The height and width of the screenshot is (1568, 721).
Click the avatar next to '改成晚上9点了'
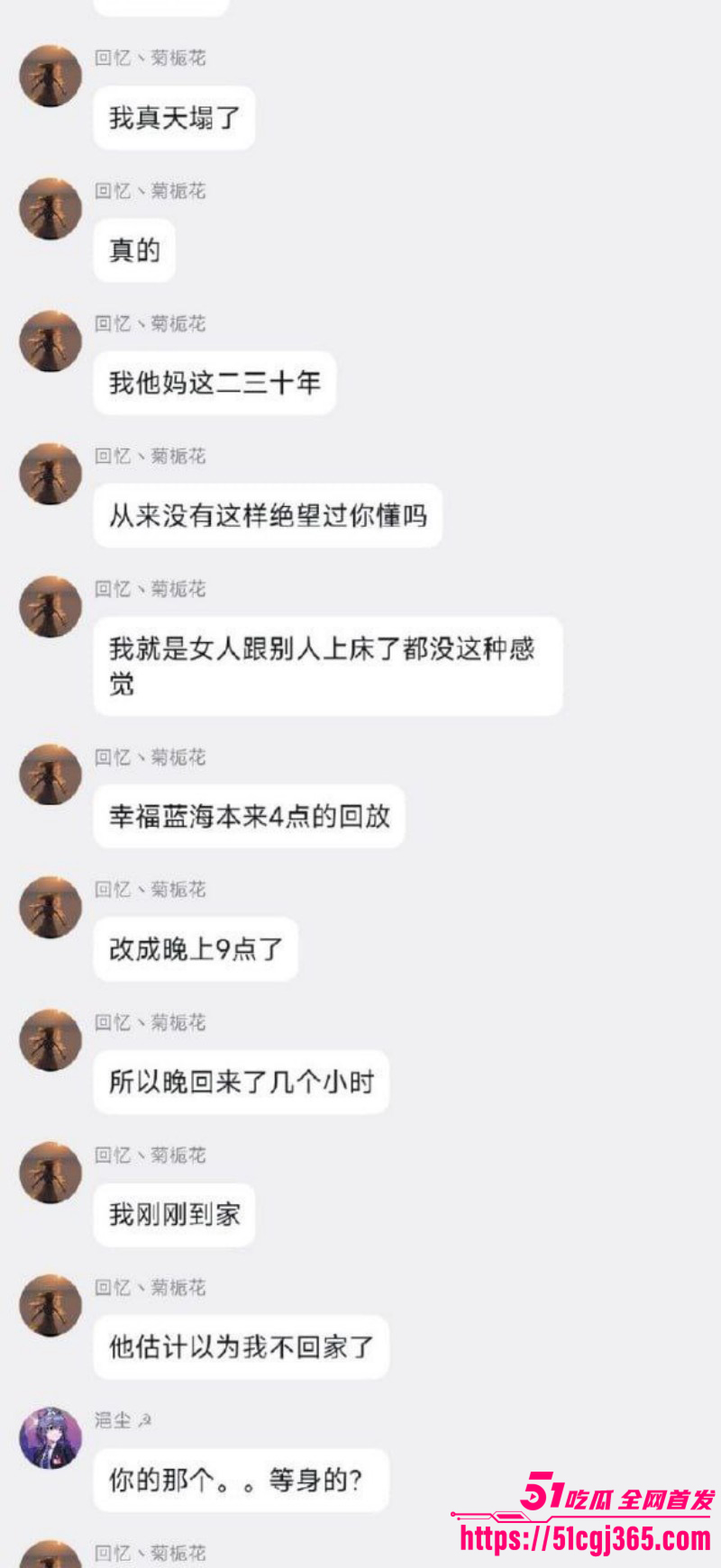coord(50,908)
